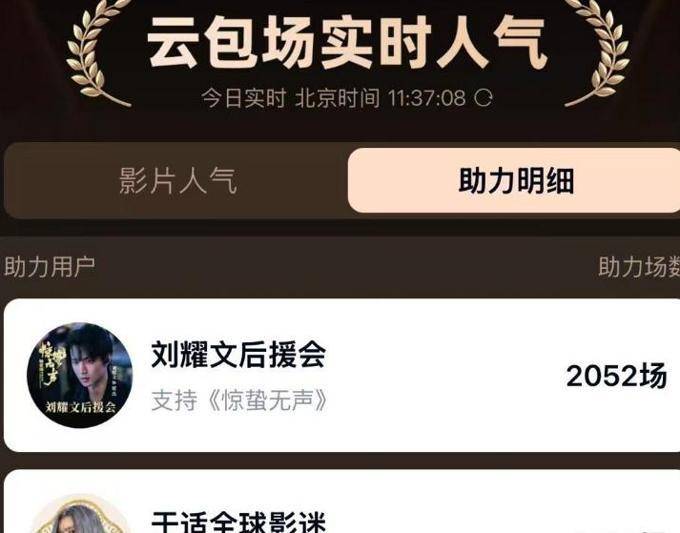Refresh the real-time timestamp
The width and height of the screenshot is (680, 533).
(484, 98)
